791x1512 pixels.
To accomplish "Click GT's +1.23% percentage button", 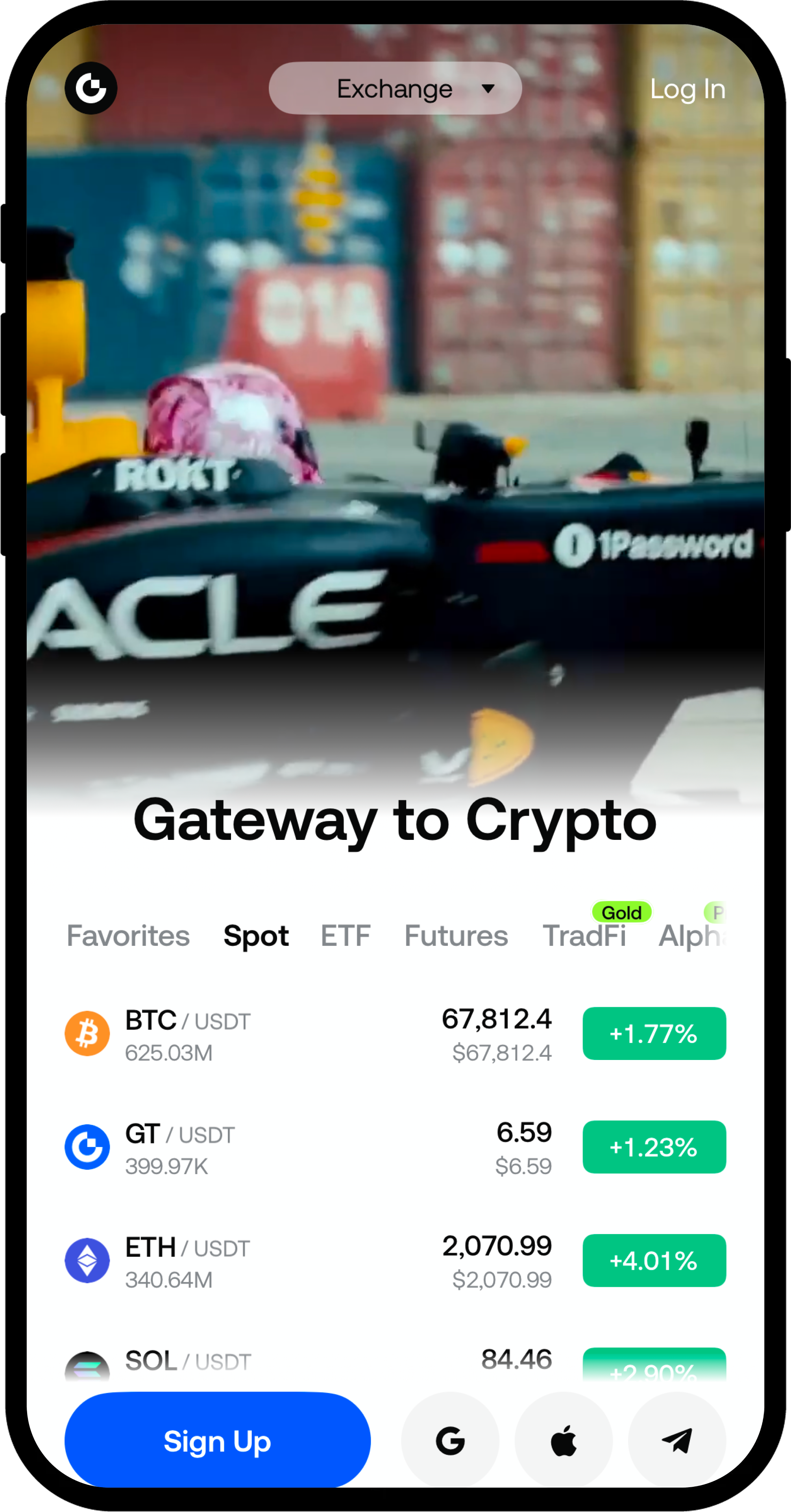I will click(654, 1147).
